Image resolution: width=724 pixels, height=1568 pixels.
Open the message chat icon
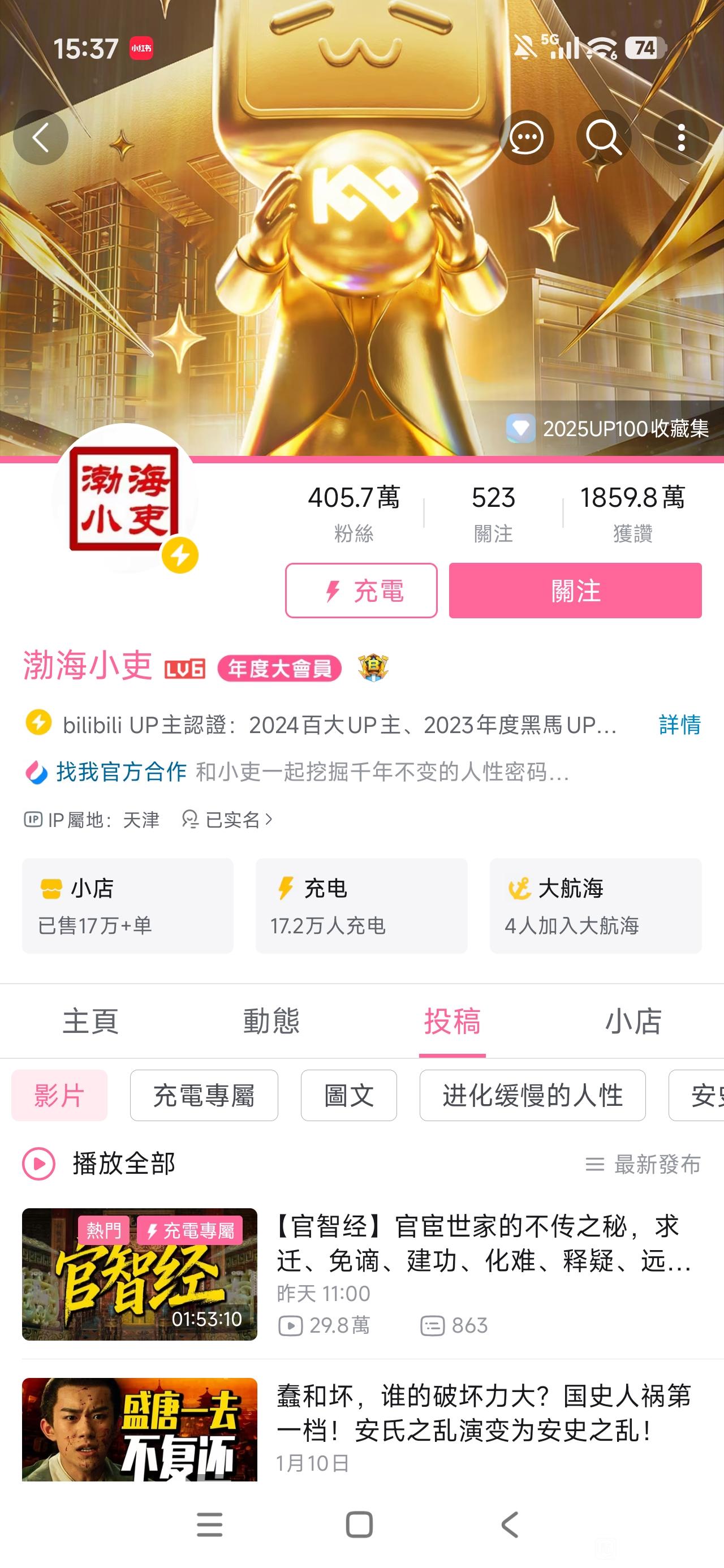point(526,137)
